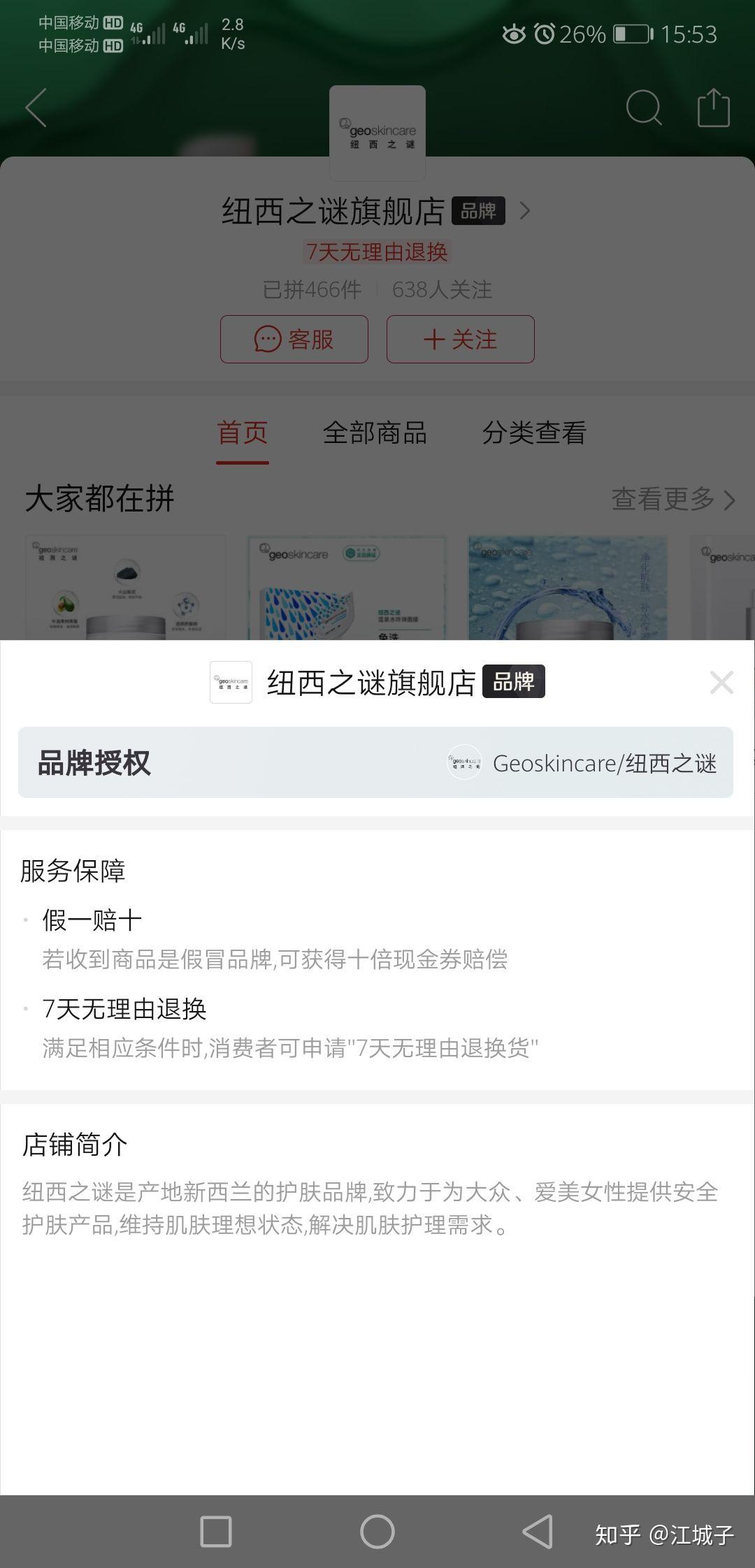This screenshot has height=1568, width=755.
Task: Select the 首页 tab
Action: [243, 433]
